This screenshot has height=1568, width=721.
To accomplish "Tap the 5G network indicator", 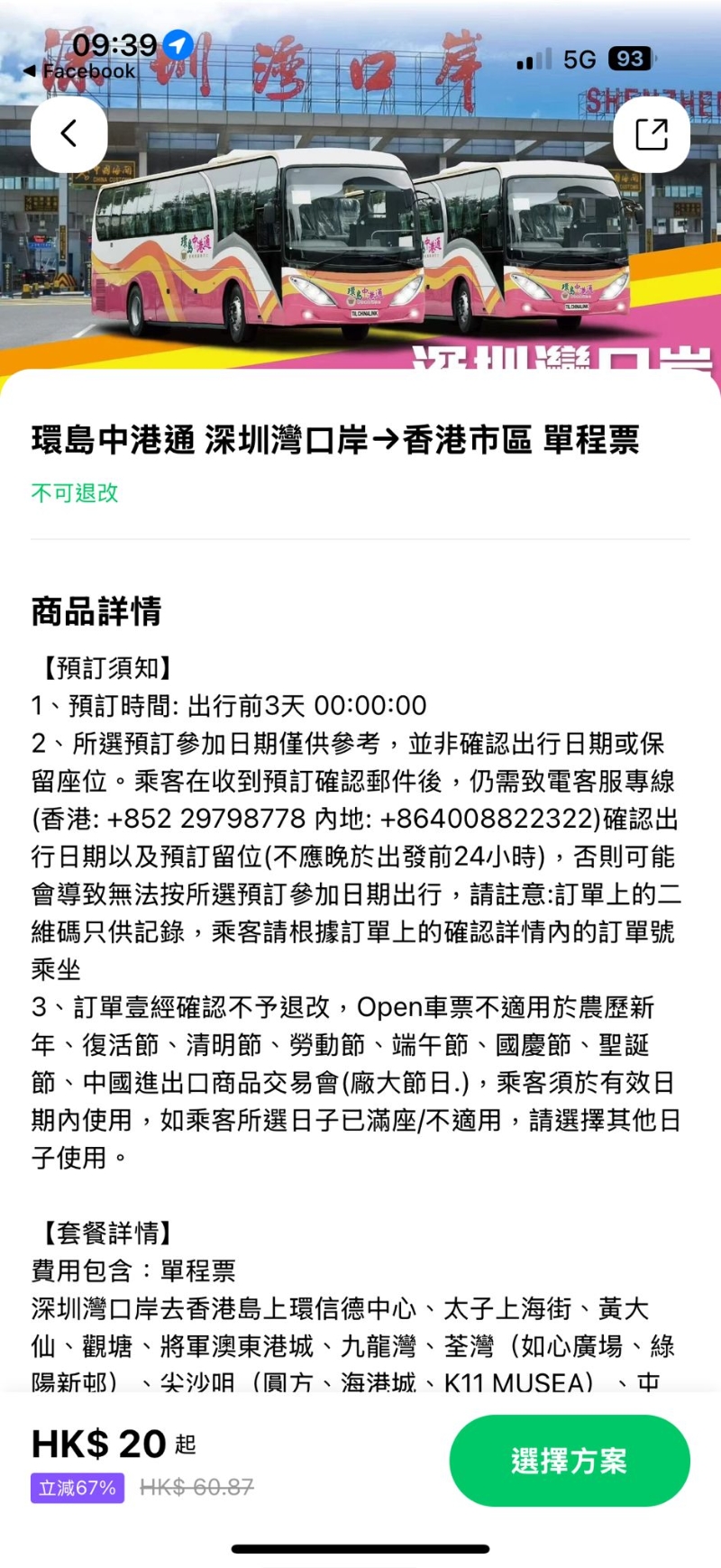I will pyautogui.click(x=580, y=59).
